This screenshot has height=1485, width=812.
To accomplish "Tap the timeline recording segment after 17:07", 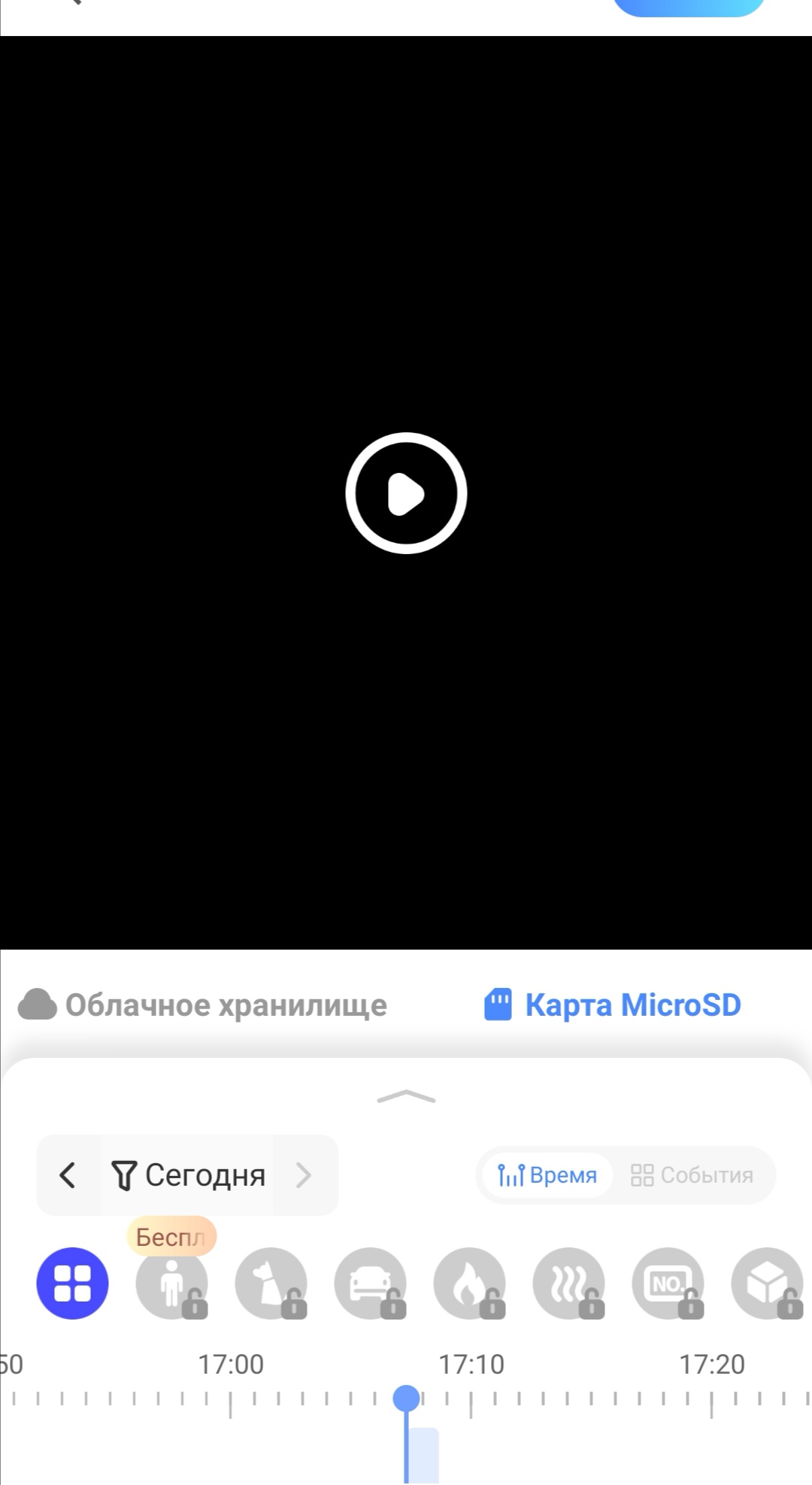I will [x=424, y=1454].
